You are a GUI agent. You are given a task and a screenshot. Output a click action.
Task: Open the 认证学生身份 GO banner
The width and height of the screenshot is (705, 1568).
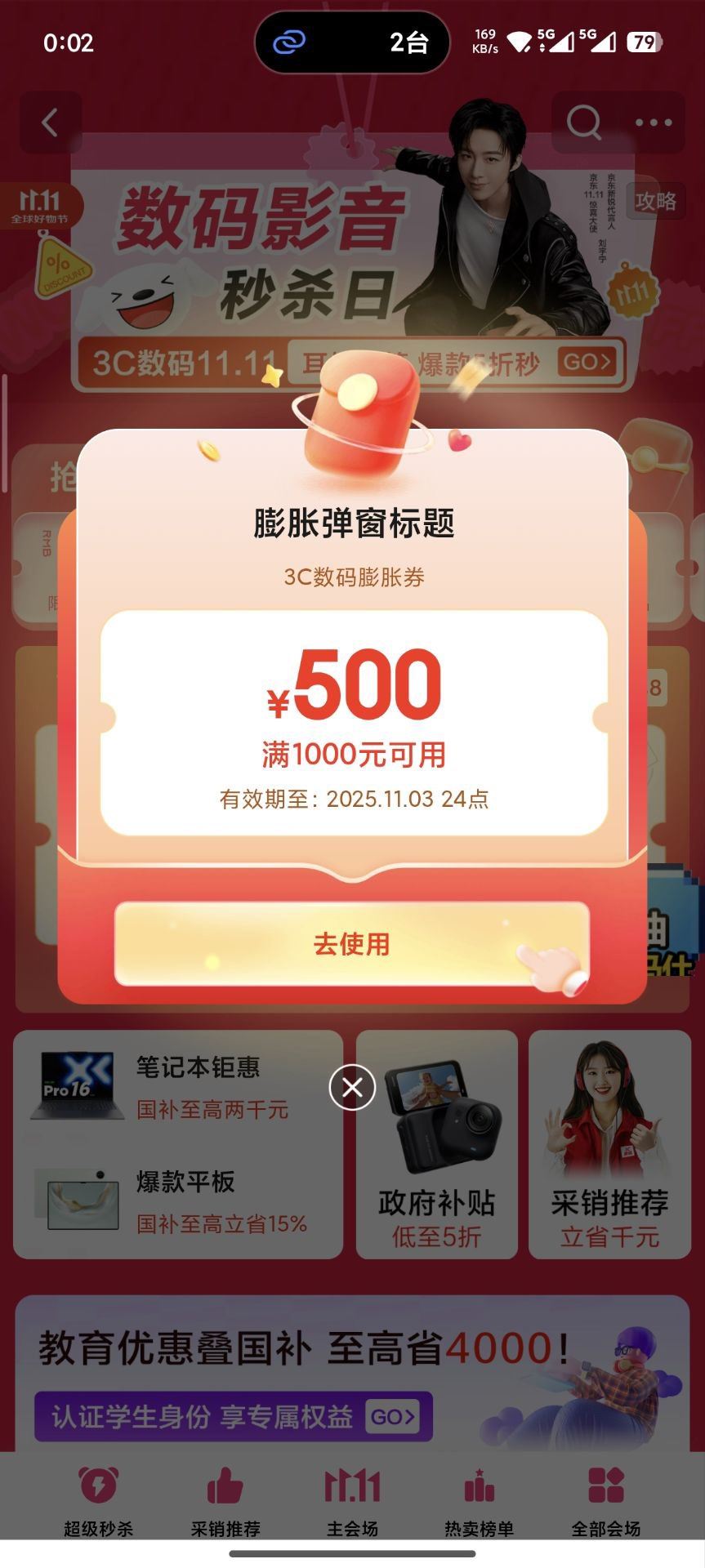tap(392, 1416)
